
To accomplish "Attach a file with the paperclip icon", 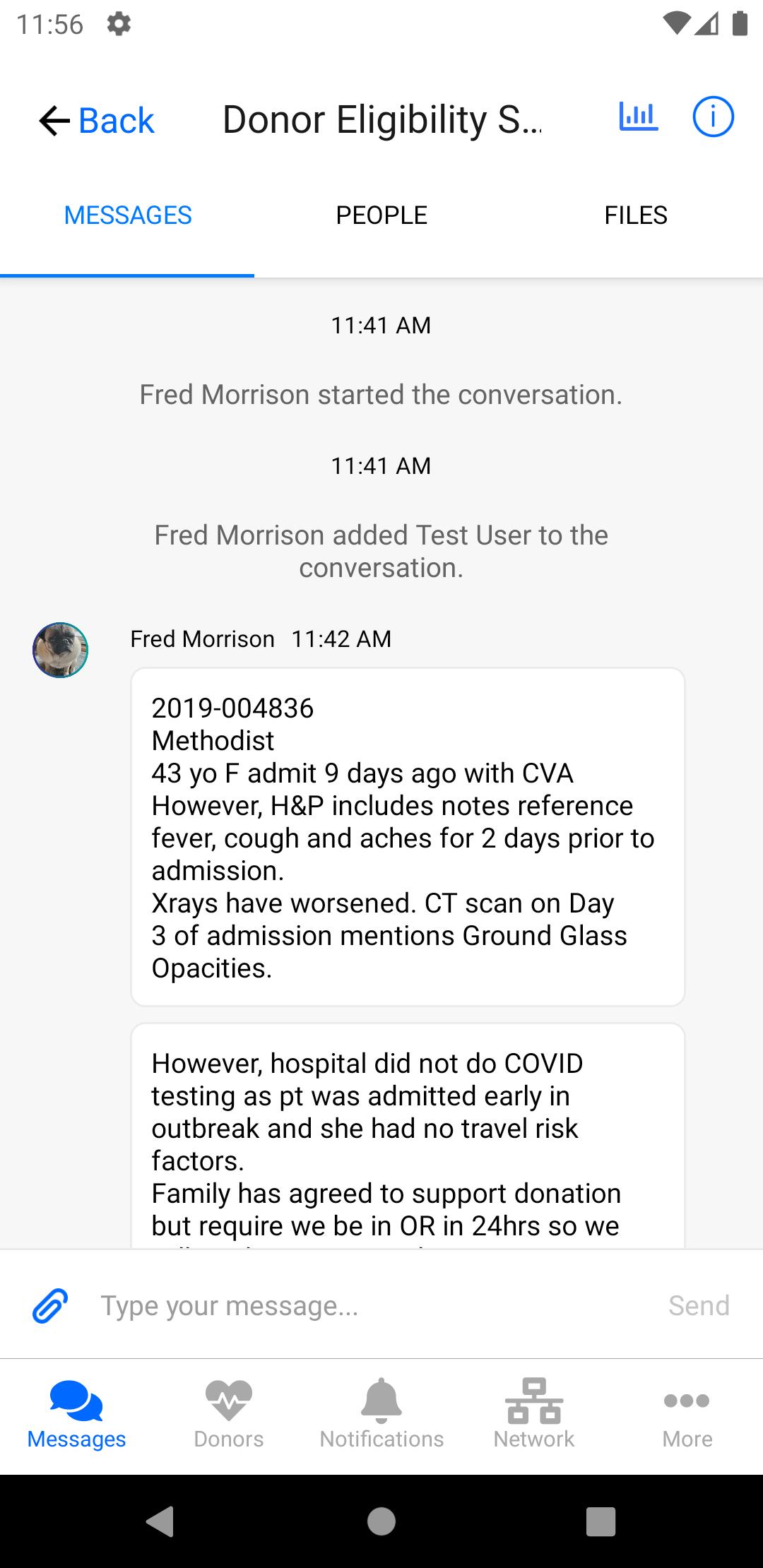I will [x=50, y=1305].
